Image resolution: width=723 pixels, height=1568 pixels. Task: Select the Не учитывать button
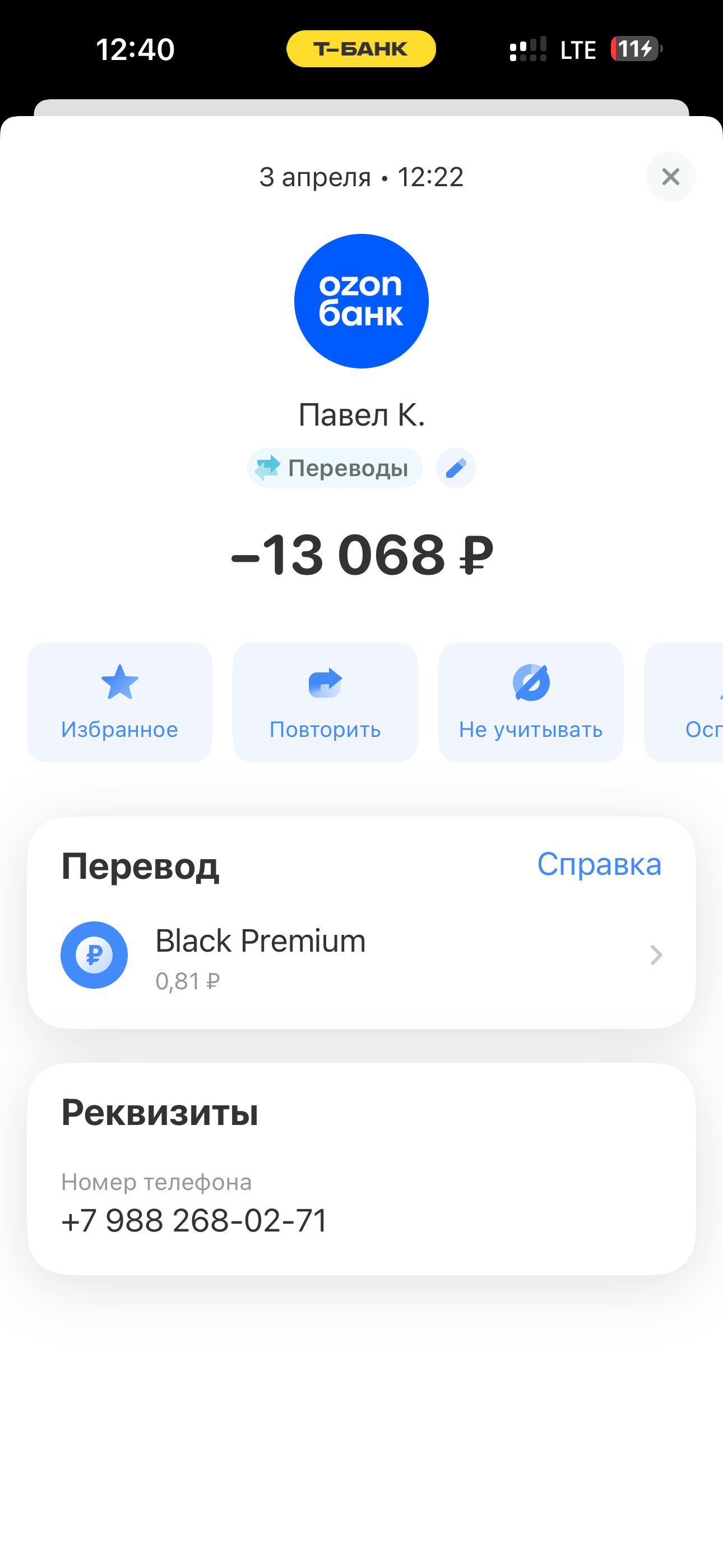(531, 702)
